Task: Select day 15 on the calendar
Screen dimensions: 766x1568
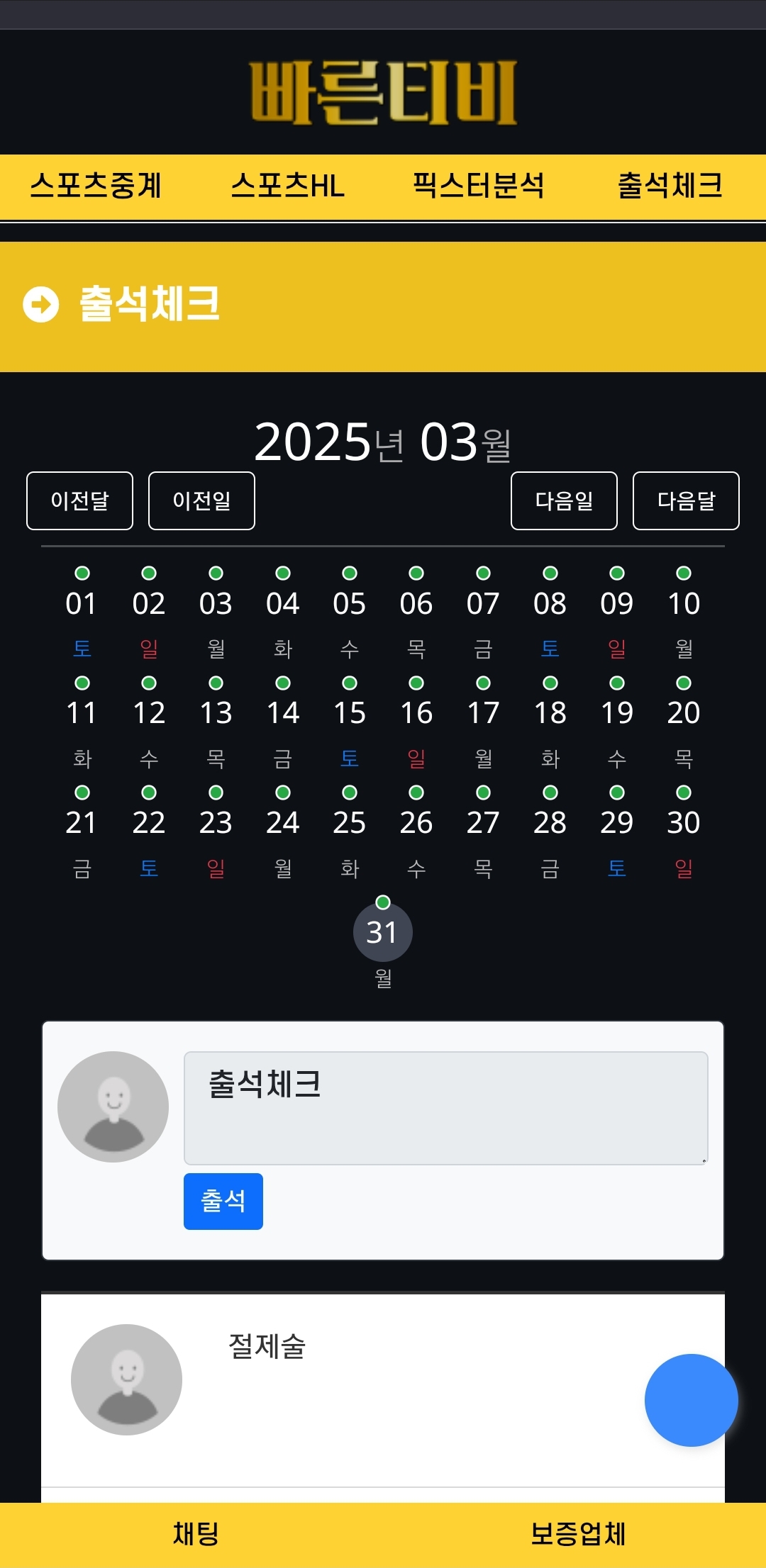Action: pyautogui.click(x=350, y=713)
